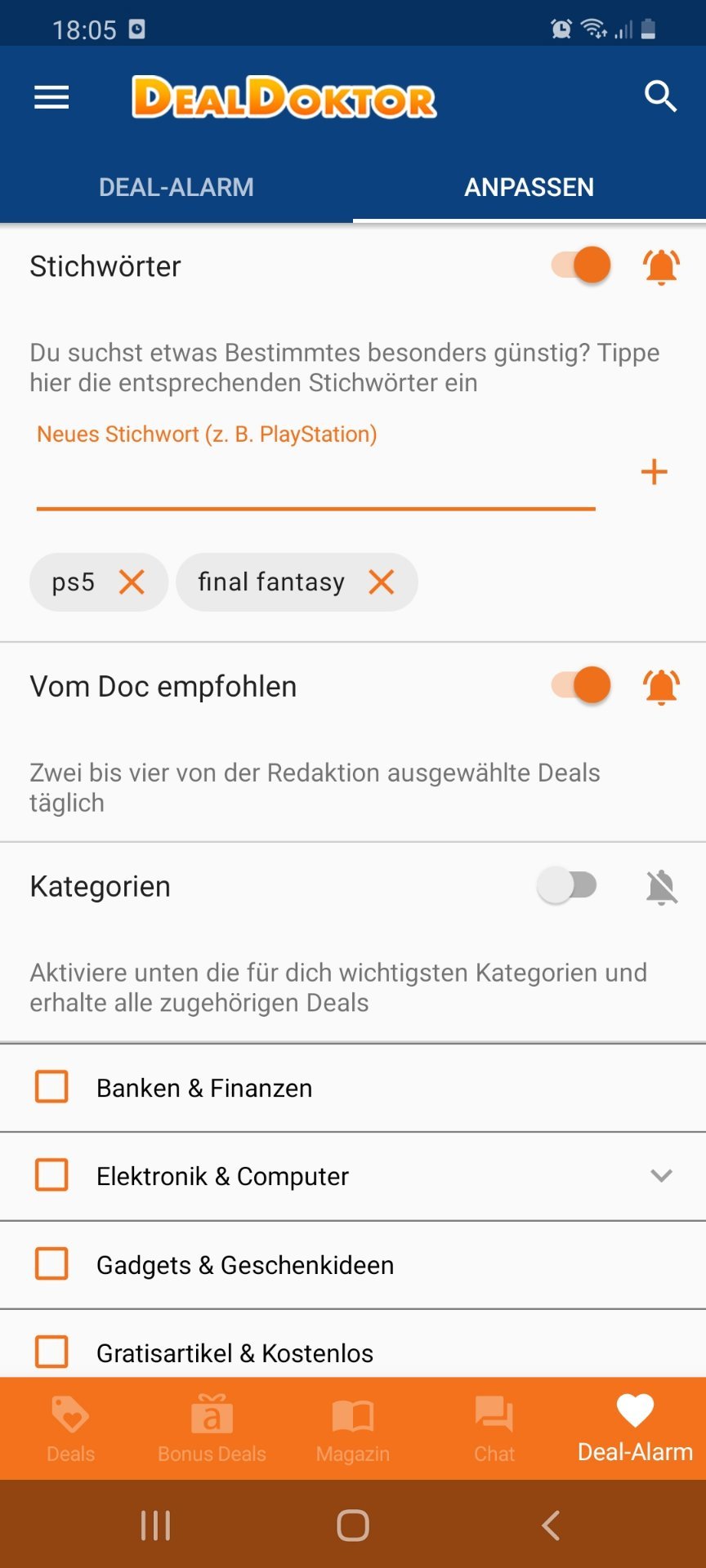706x1568 pixels.
Task: Check the Banken & Finanzen box
Action: (51, 1087)
